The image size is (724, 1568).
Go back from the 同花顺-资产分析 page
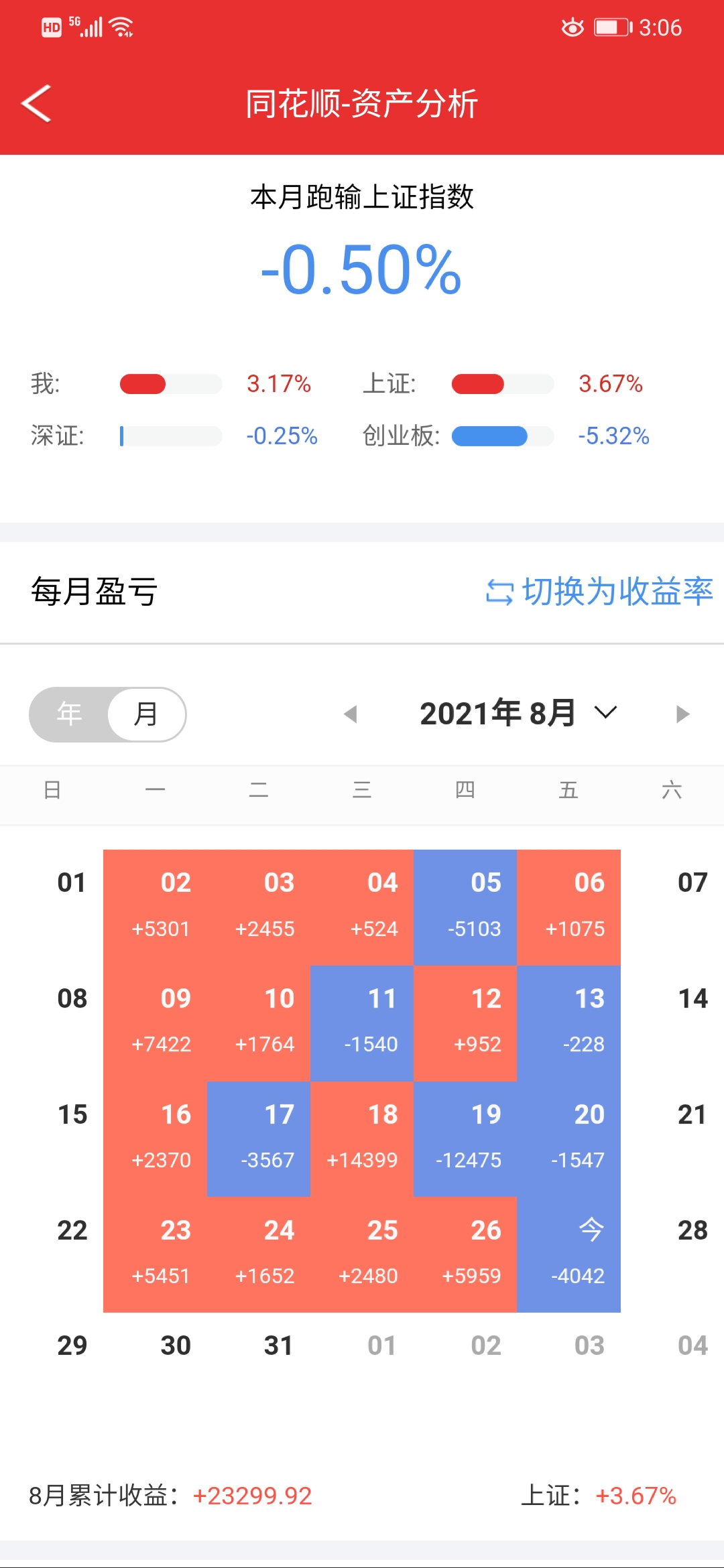[x=37, y=104]
